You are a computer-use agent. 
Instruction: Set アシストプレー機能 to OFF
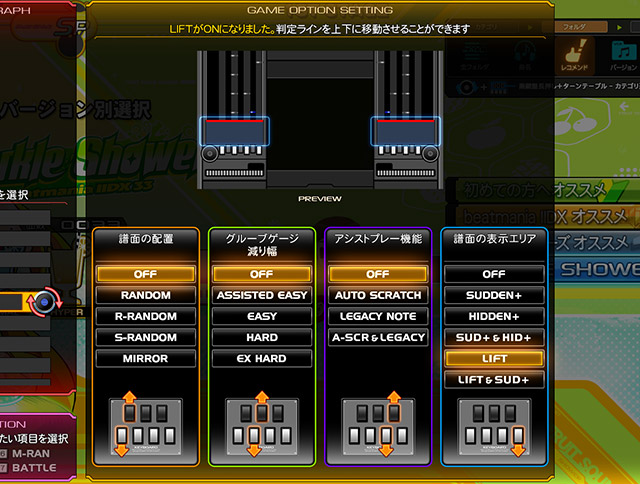click(378, 274)
